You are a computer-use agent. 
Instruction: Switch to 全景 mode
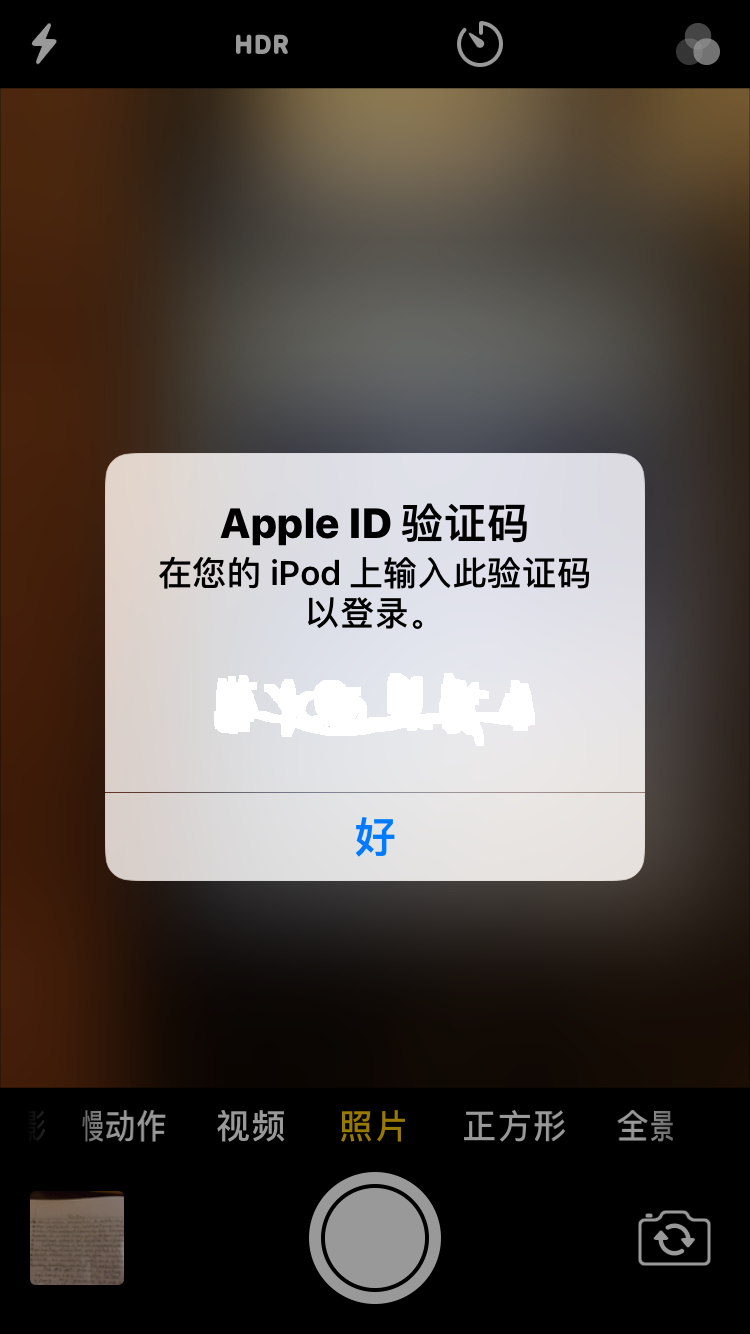(646, 1126)
